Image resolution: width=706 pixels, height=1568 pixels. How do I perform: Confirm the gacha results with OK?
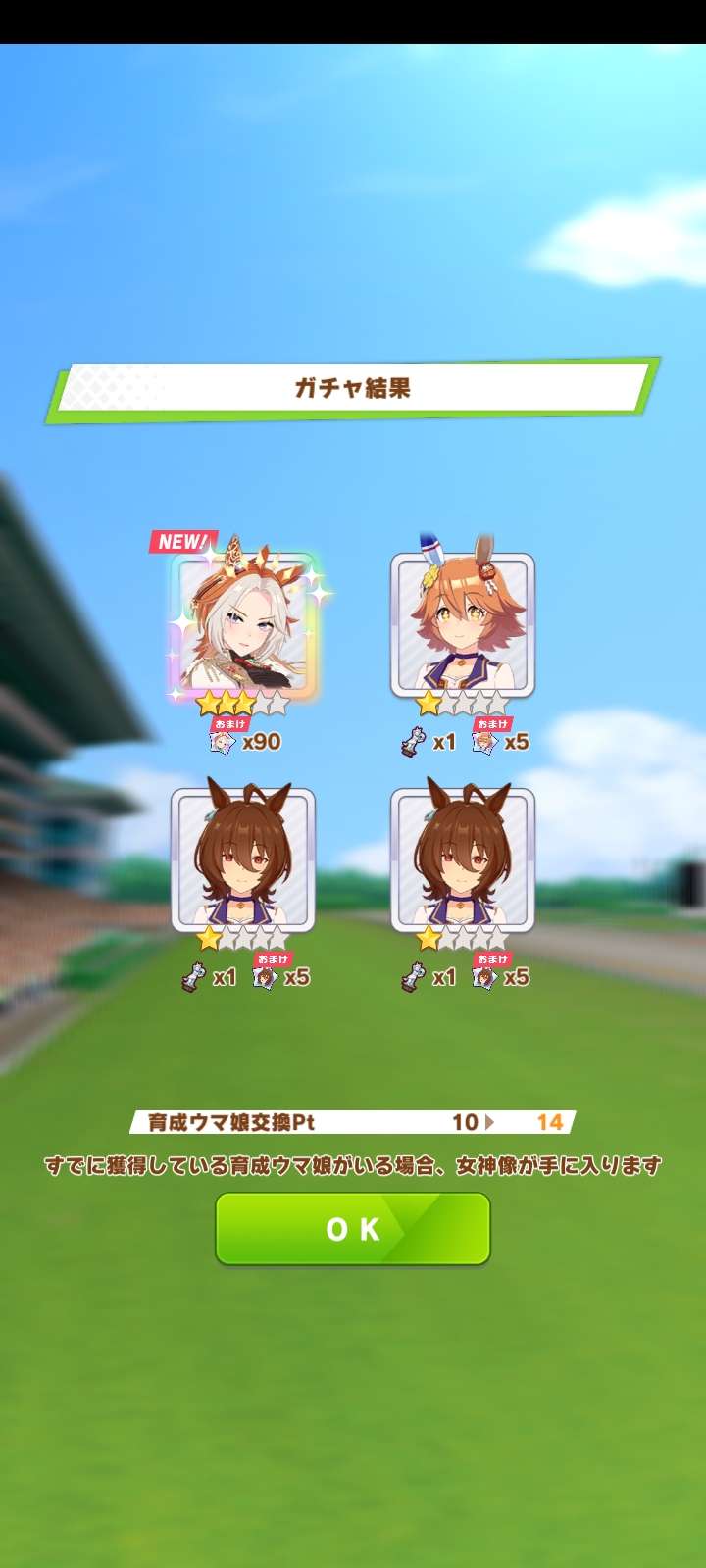(353, 1229)
